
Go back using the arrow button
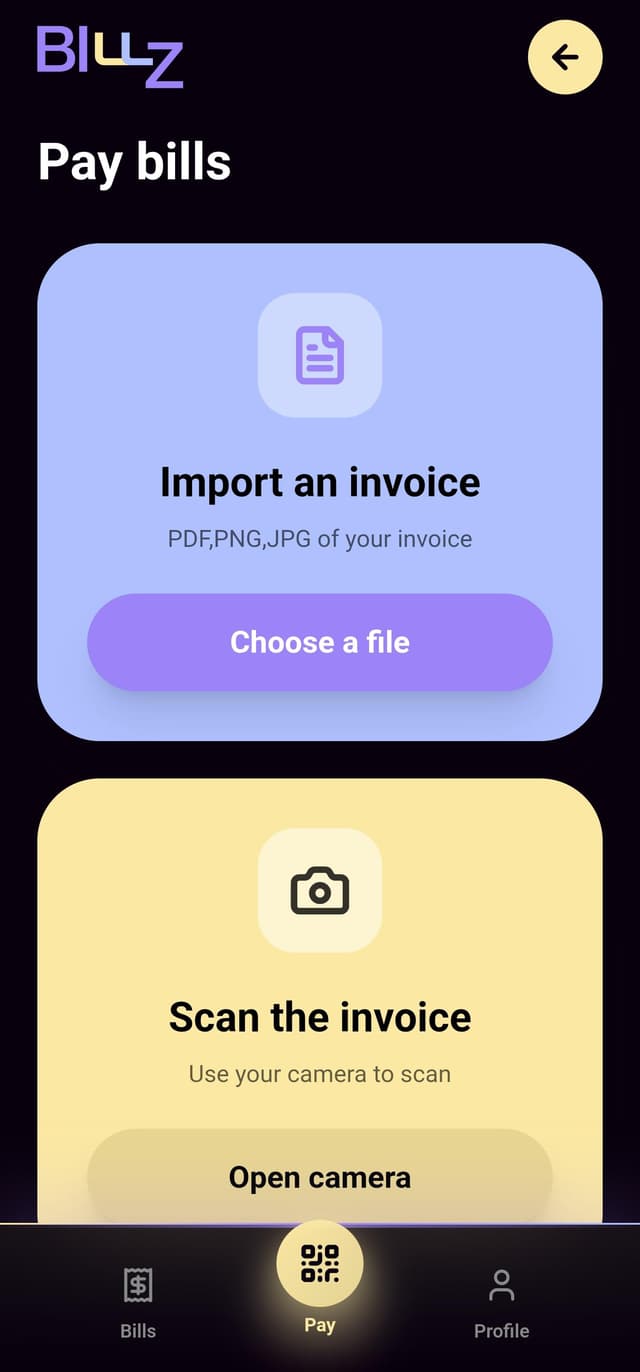click(565, 57)
